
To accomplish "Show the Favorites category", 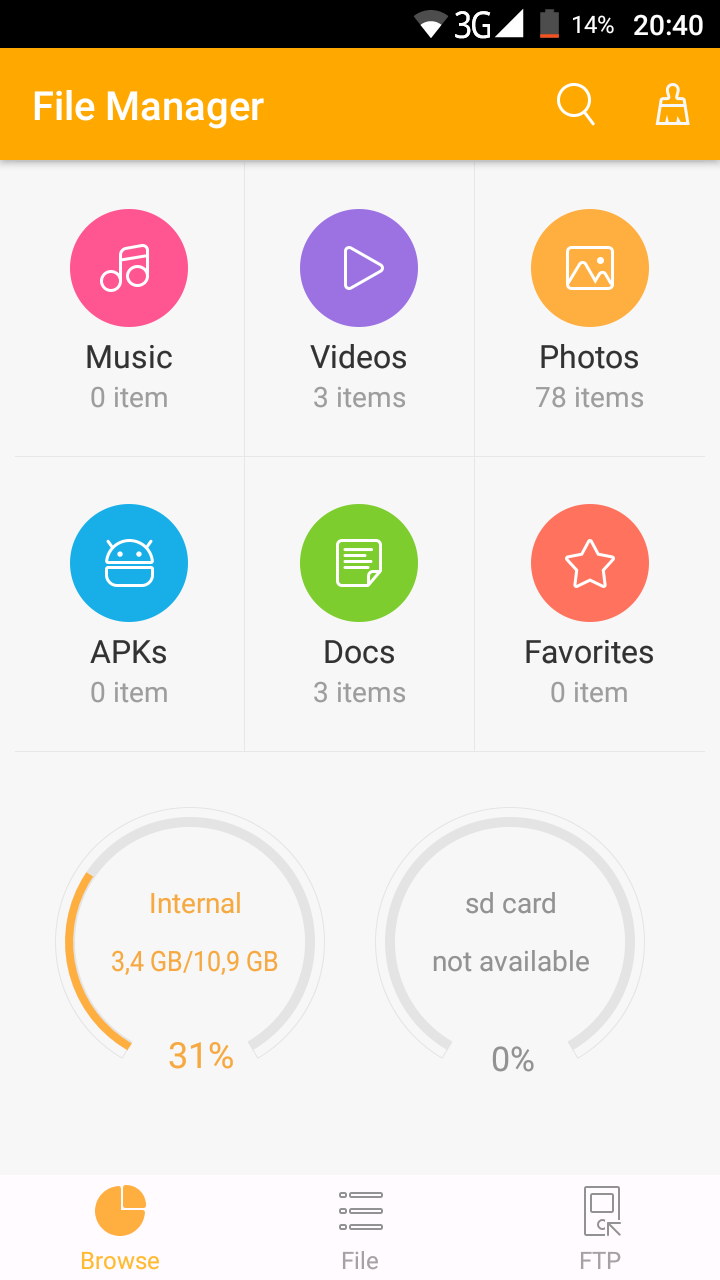I will pyautogui.click(x=590, y=604).
